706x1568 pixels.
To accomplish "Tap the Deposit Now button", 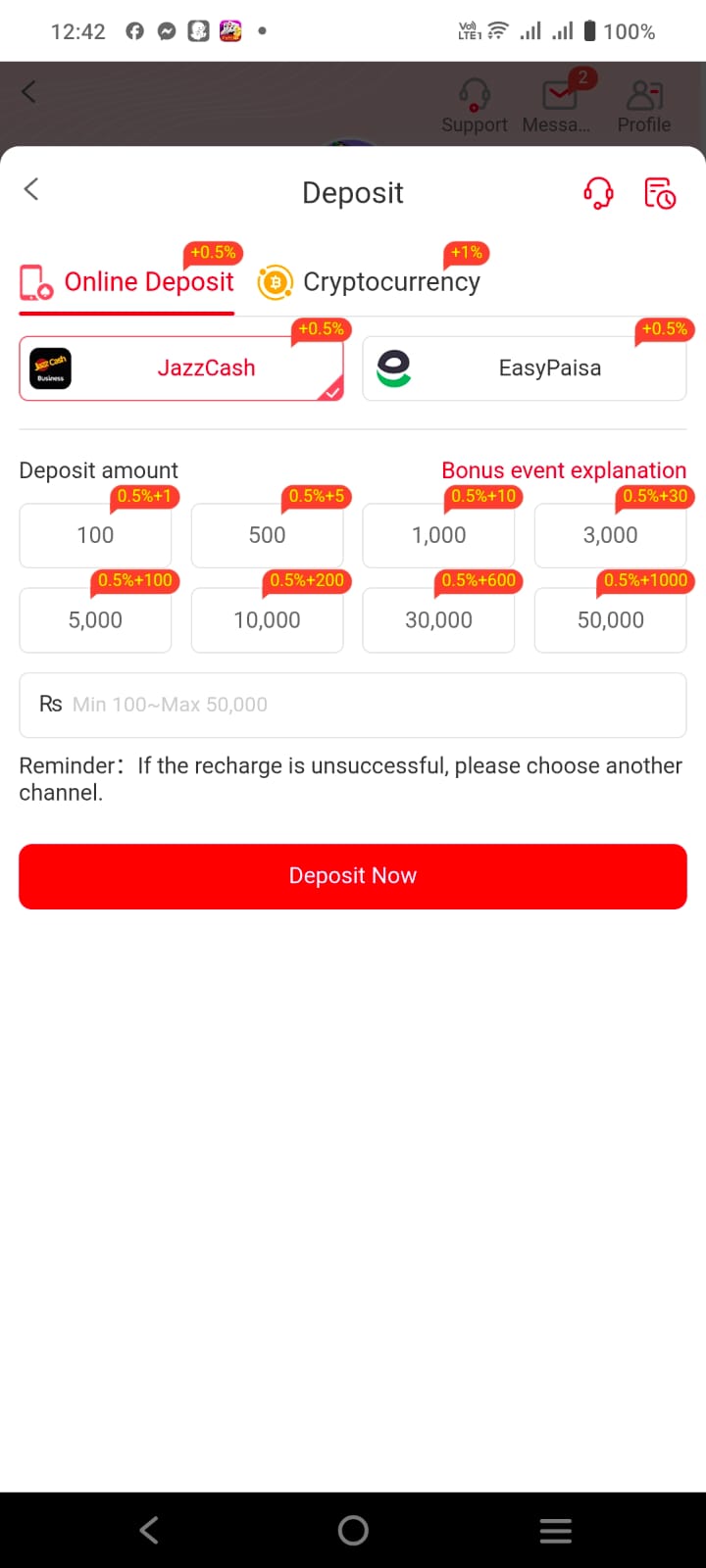I will 353,876.
